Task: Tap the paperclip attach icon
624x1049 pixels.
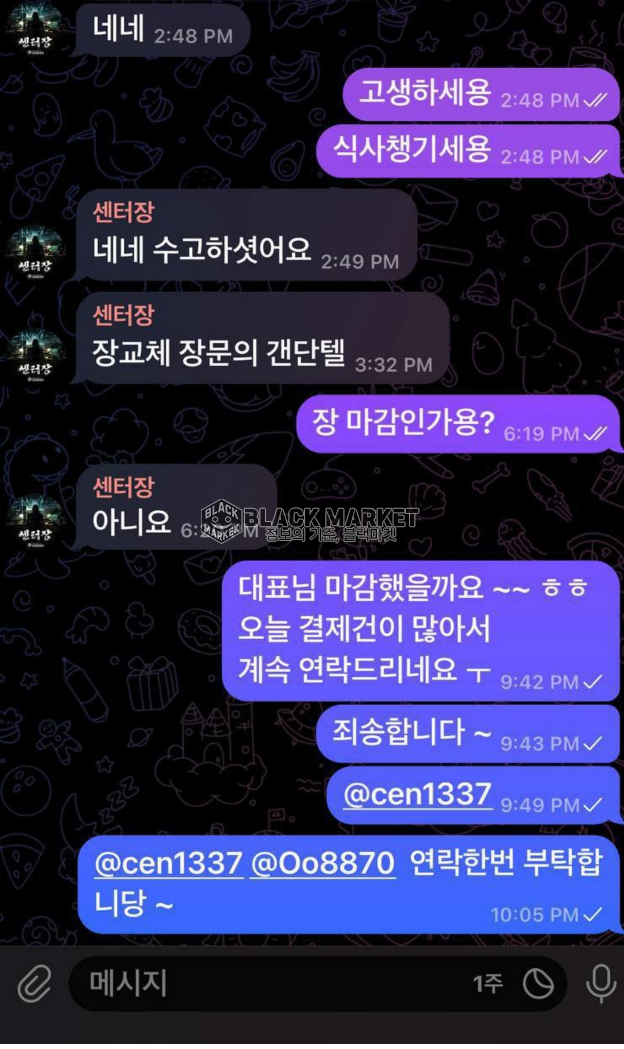Action: click(x=34, y=985)
